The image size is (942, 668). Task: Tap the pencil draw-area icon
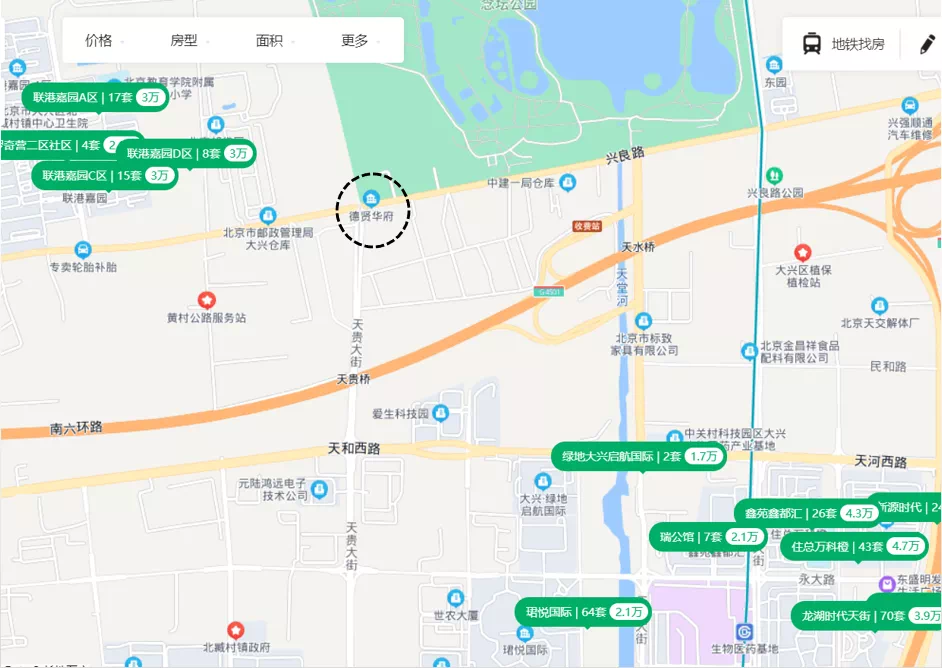[x=926, y=44]
